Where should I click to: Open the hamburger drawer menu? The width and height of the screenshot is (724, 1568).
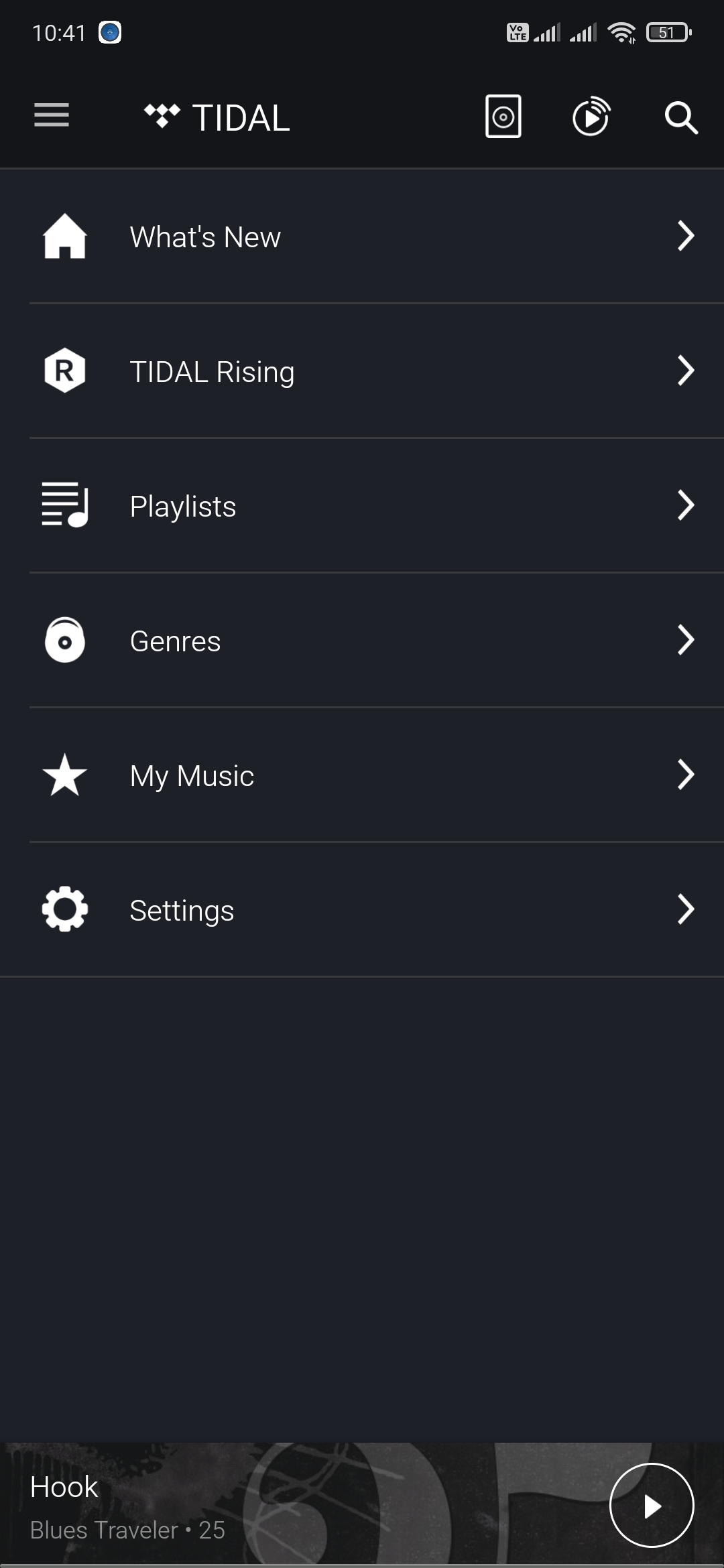(52, 115)
